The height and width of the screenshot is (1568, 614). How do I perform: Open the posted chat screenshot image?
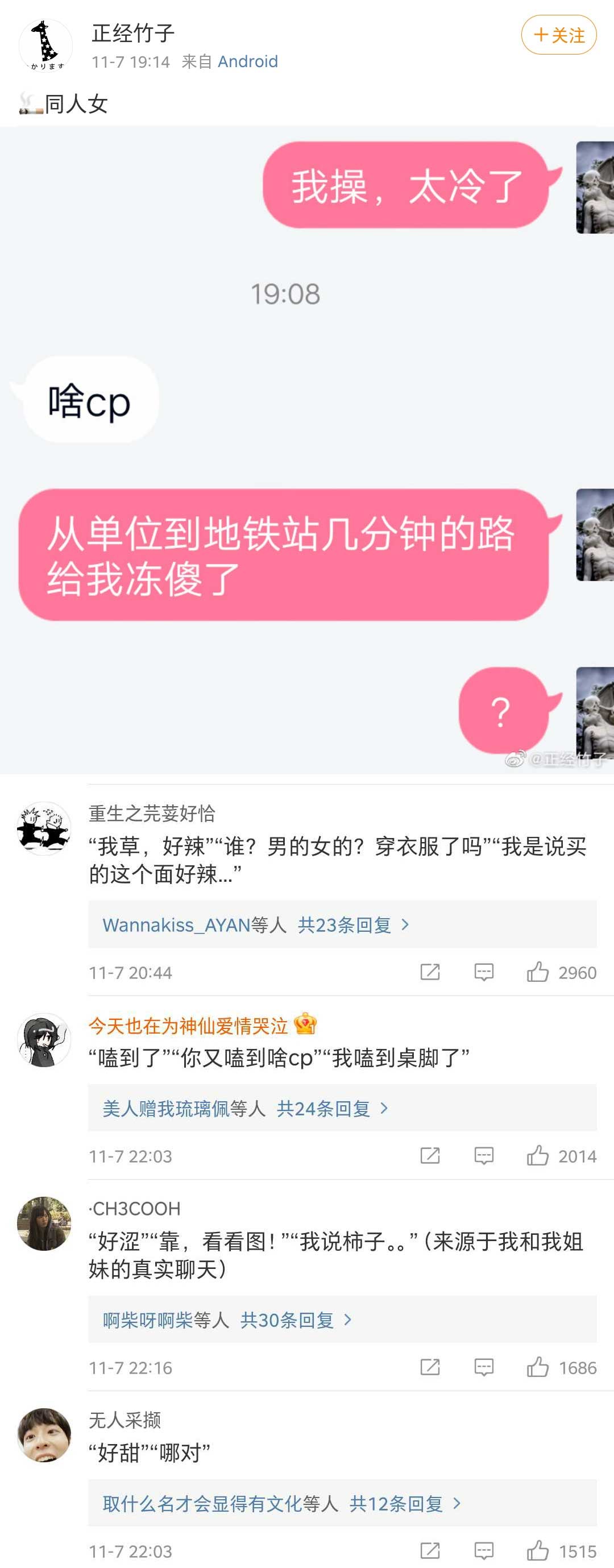coord(306,450)
